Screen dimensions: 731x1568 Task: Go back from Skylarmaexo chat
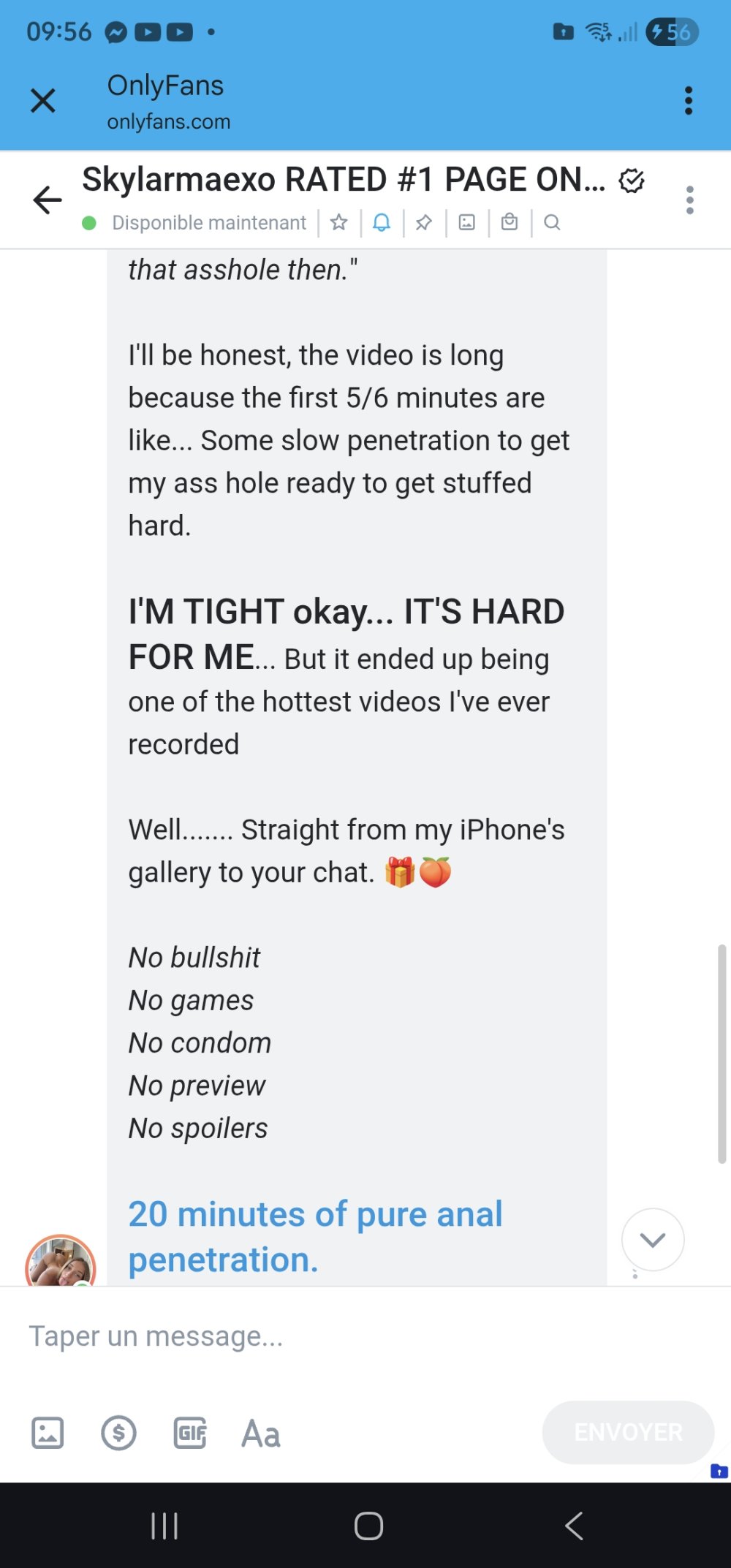tap(48, 200)
